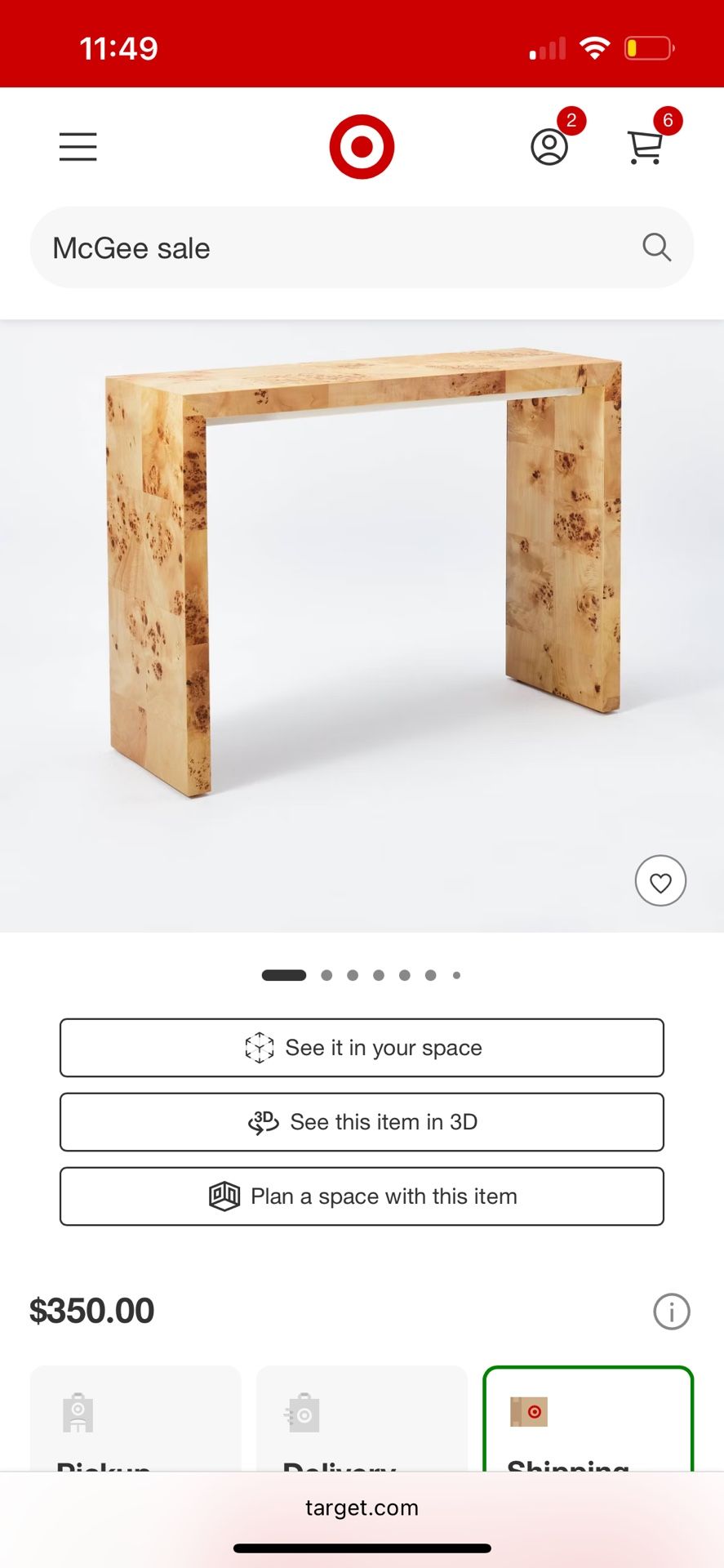
Task: Tap the search magnifier icon
Action: (656, 247)
